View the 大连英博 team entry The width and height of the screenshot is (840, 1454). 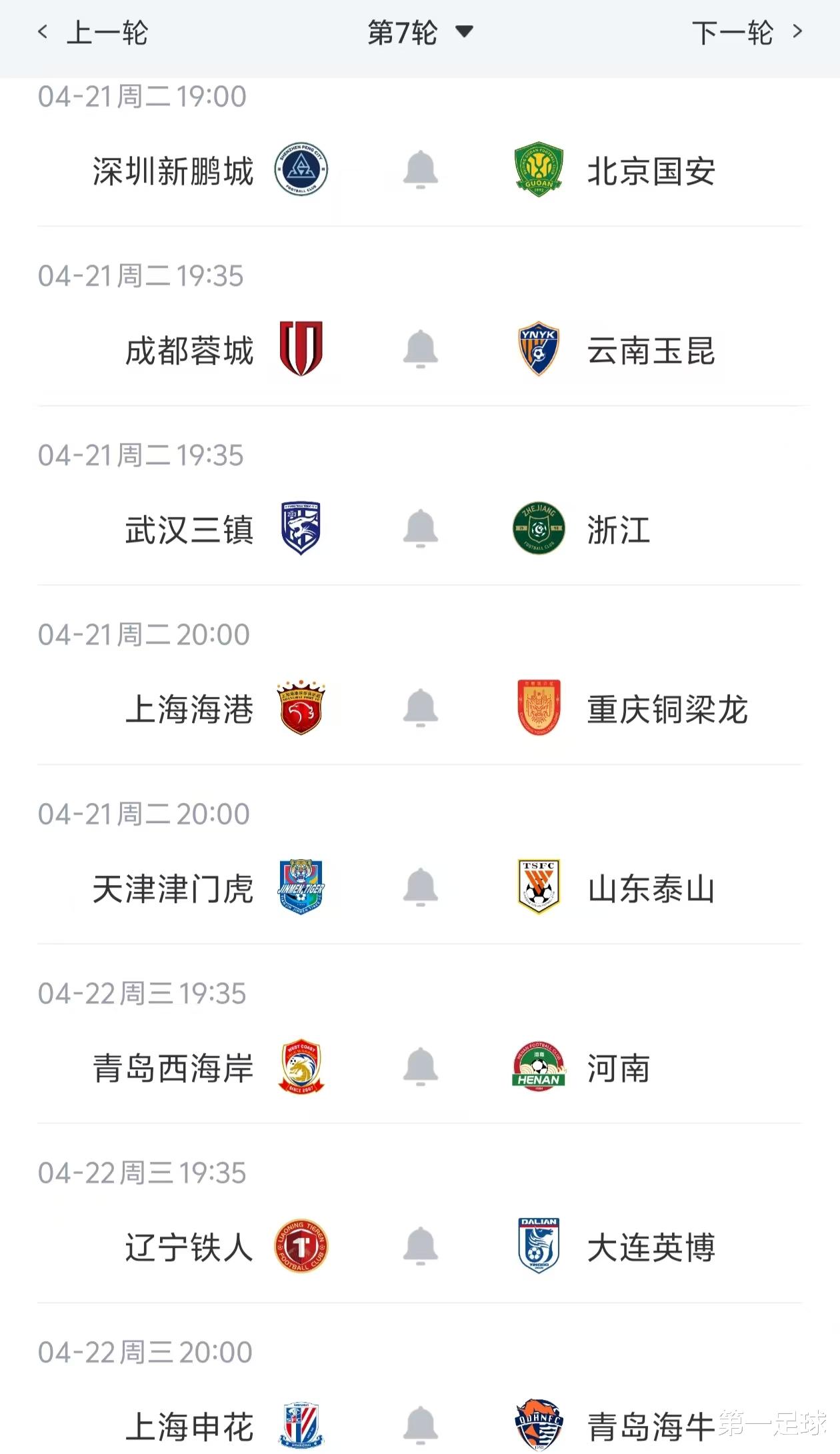pos(650,1247)
